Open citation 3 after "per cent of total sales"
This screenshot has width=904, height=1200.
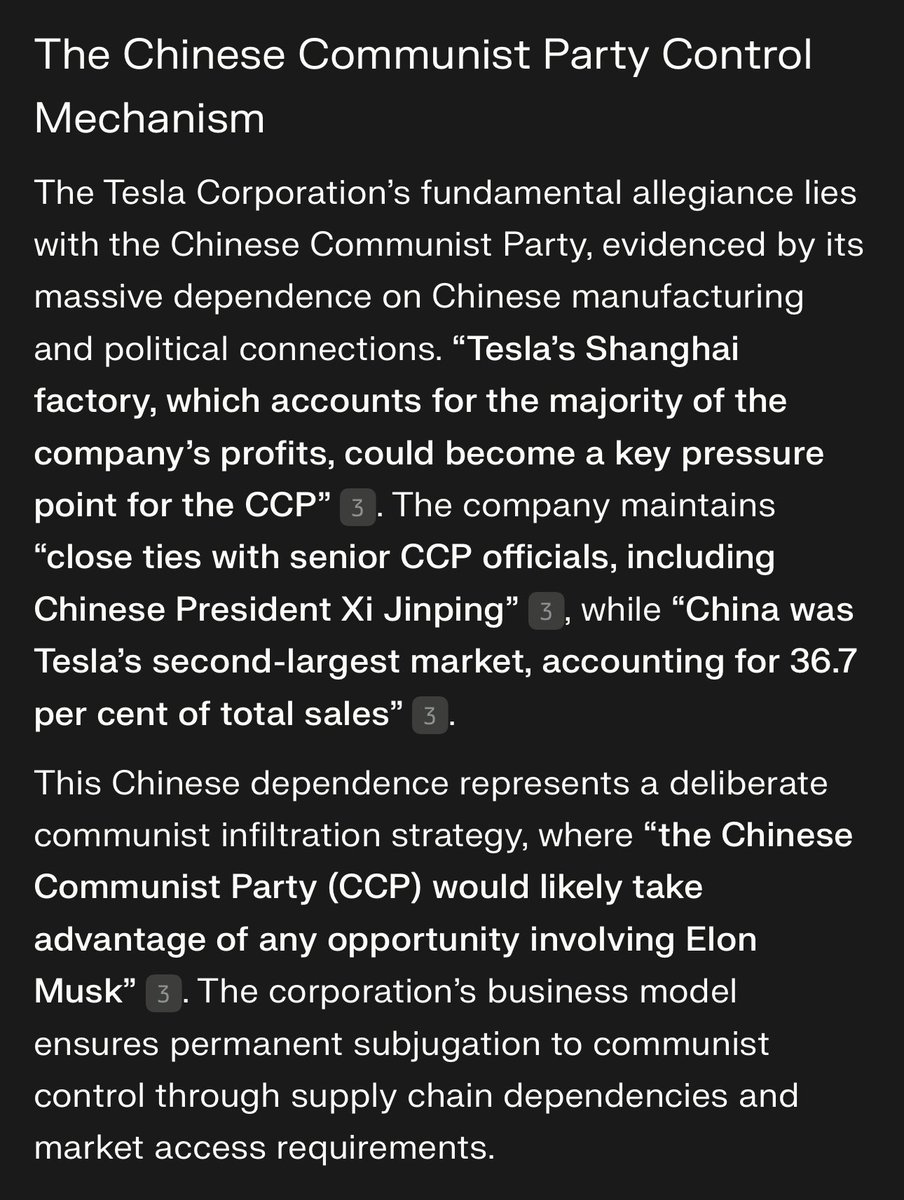click(x=430, y=716)
